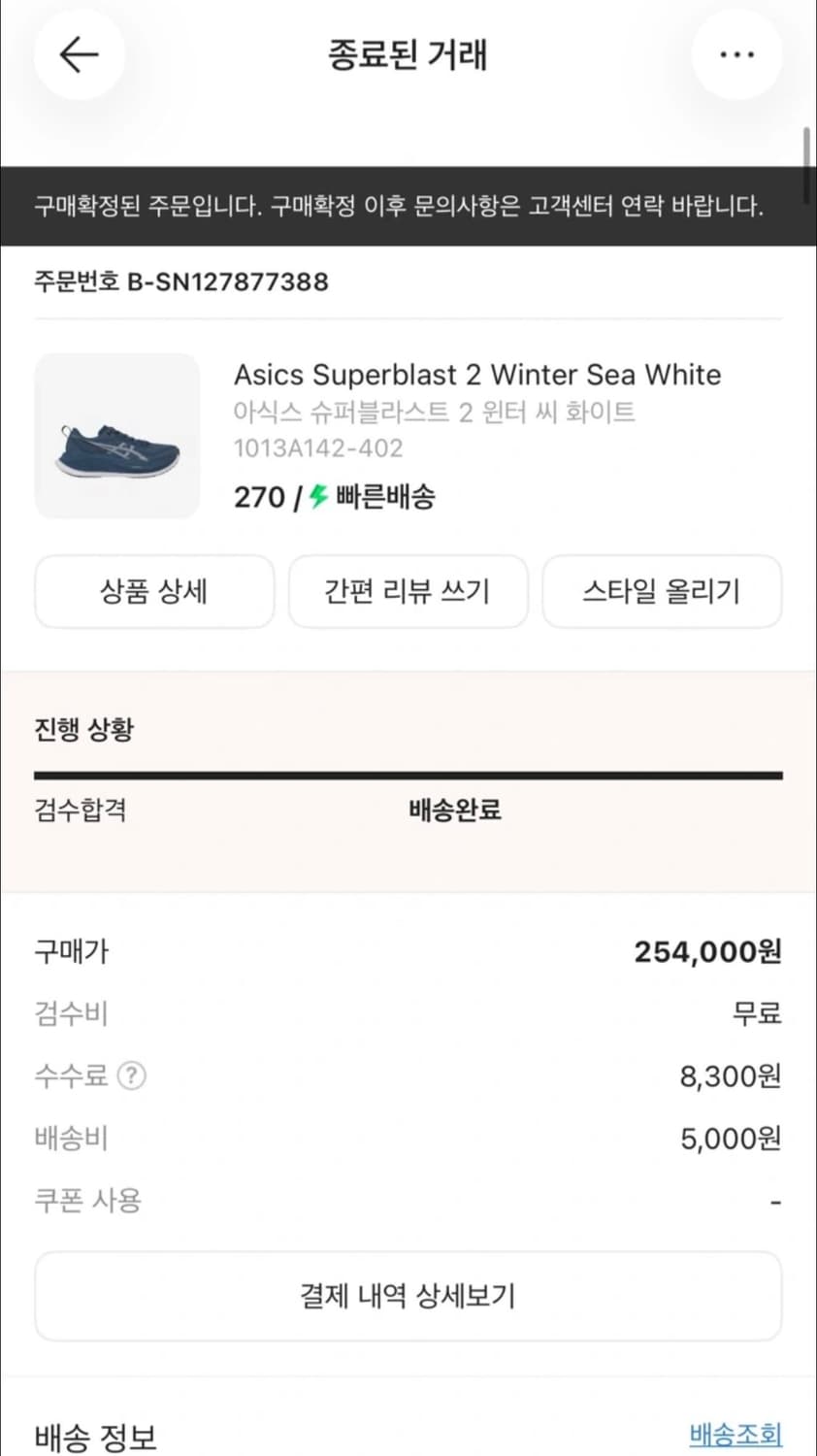Tap the back arrow to exit order details
Image resolution: width=817 pixels, height=1456 pixels.
click(78, 54)
